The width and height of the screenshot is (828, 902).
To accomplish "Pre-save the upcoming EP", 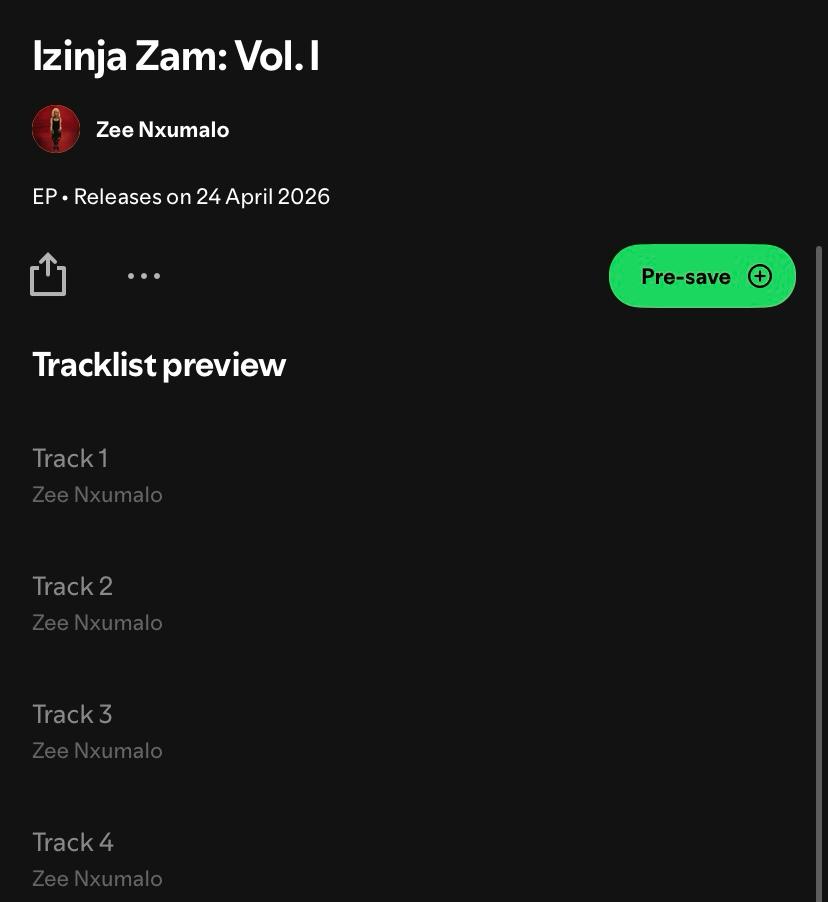I will click(x=702, y=276).
